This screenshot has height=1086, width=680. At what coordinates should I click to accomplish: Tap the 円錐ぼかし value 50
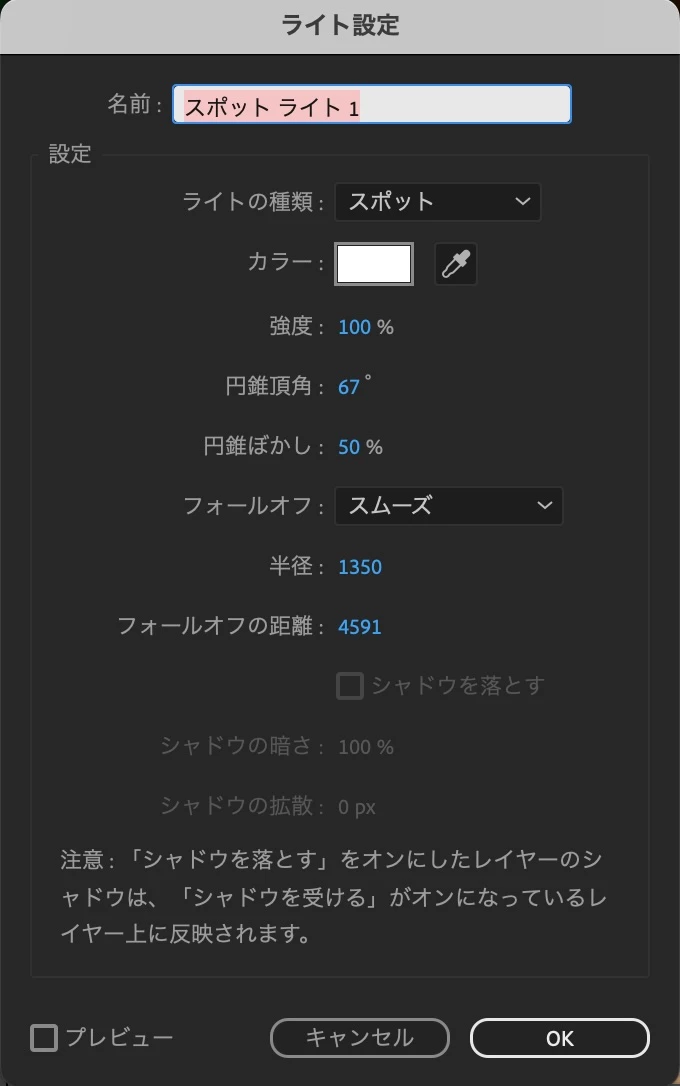click(x=348, y=447)
